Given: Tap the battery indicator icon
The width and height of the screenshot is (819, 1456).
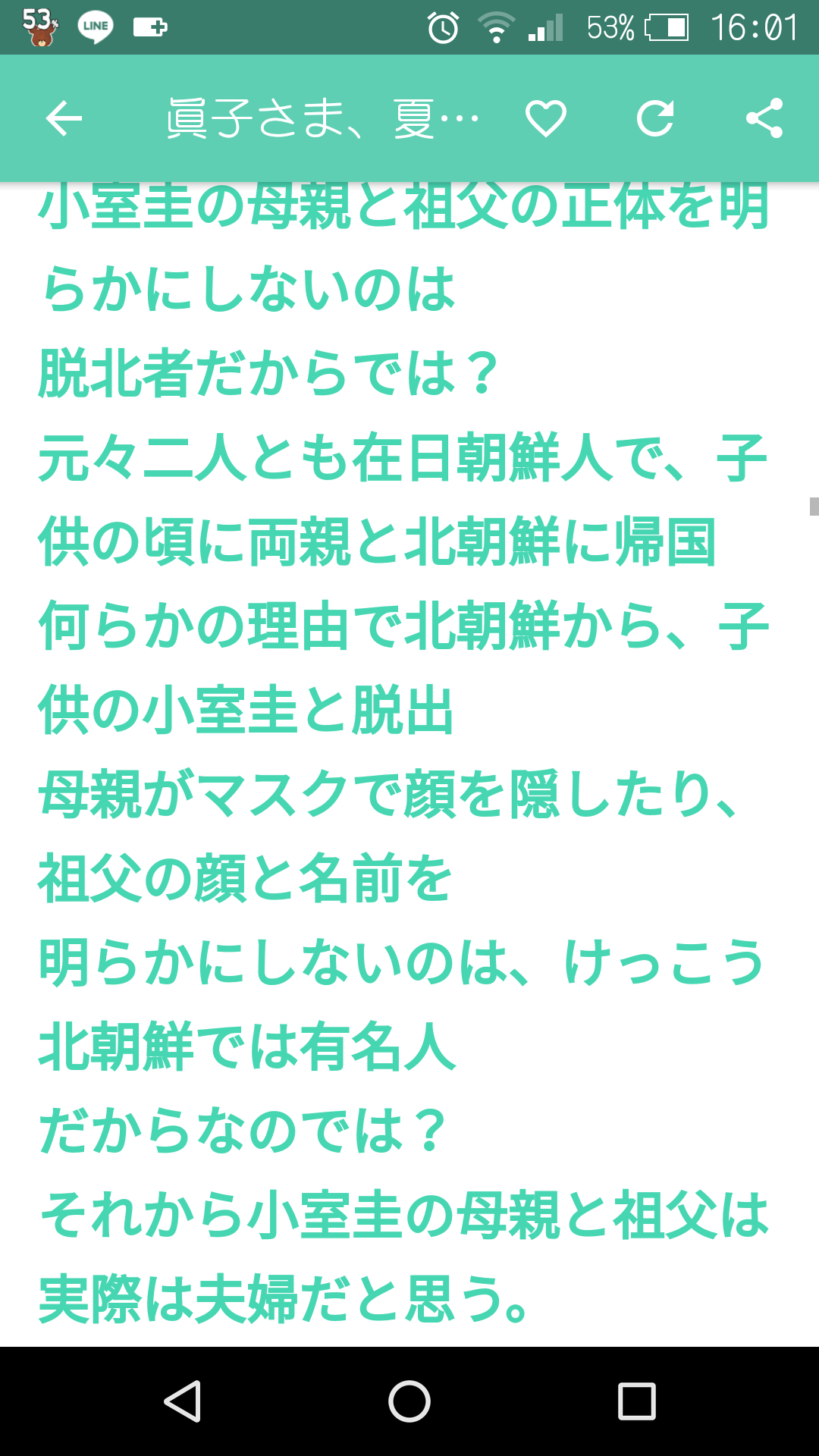Looking at the screenshot, I should [669, 29].
